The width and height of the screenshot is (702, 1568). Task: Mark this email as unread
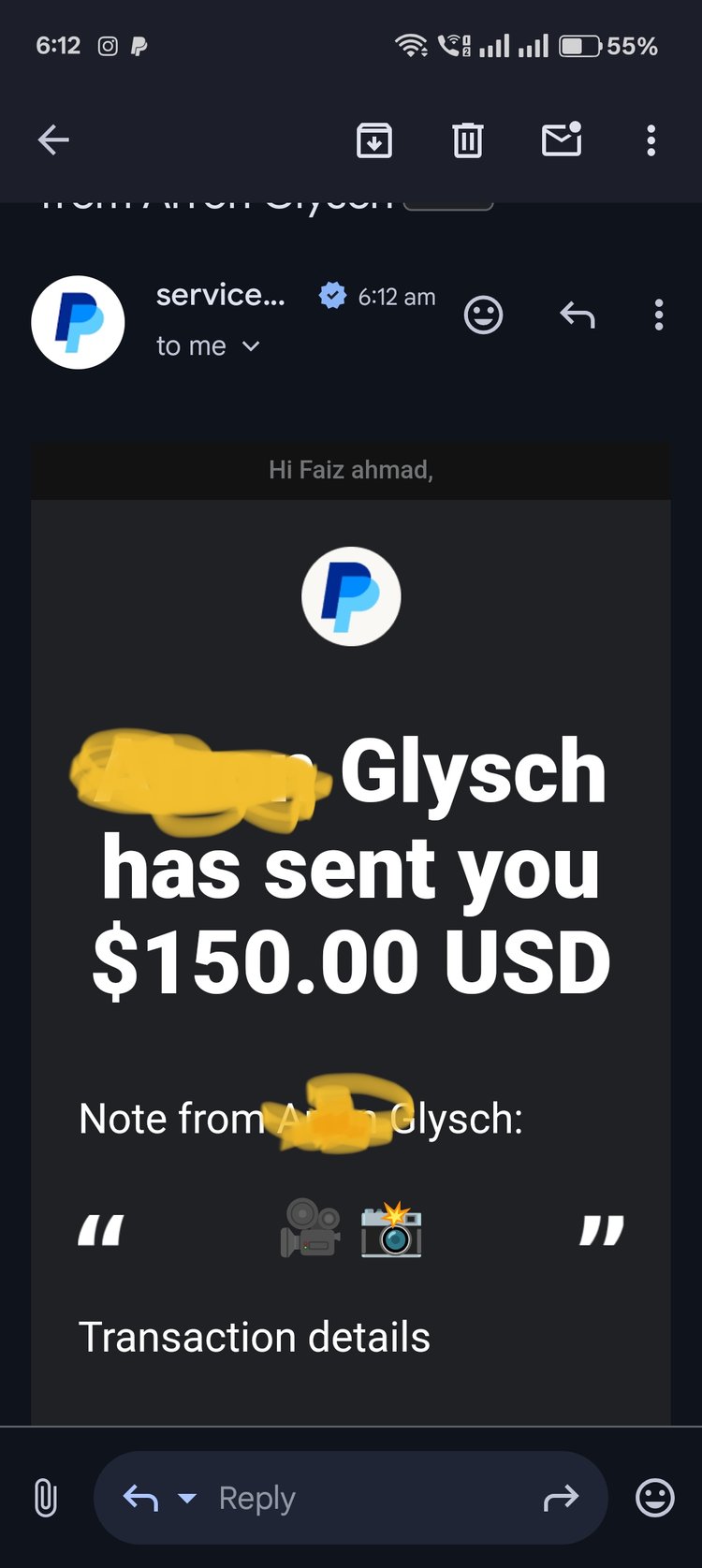(x=562, y=140)
